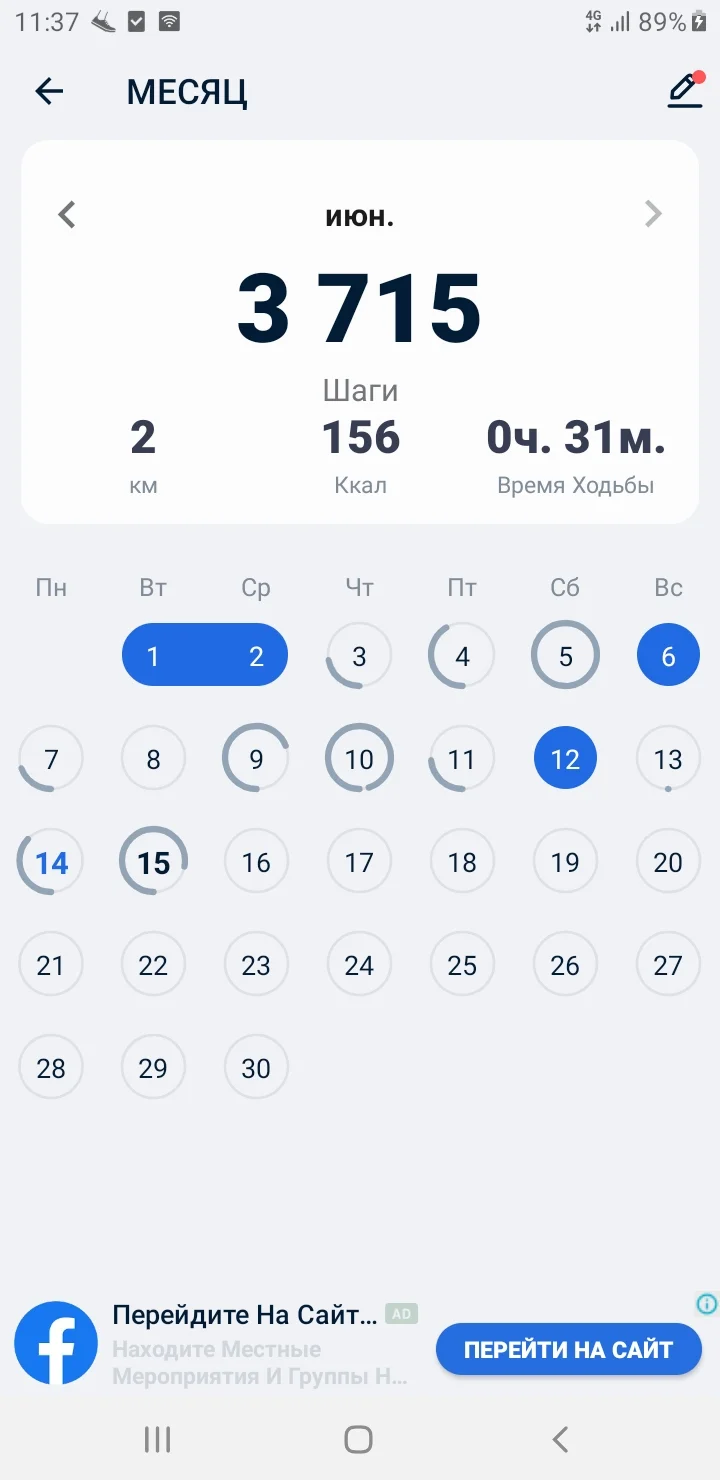
Task: Tap the back arrow to exit month view
Action: click(48, 91)
